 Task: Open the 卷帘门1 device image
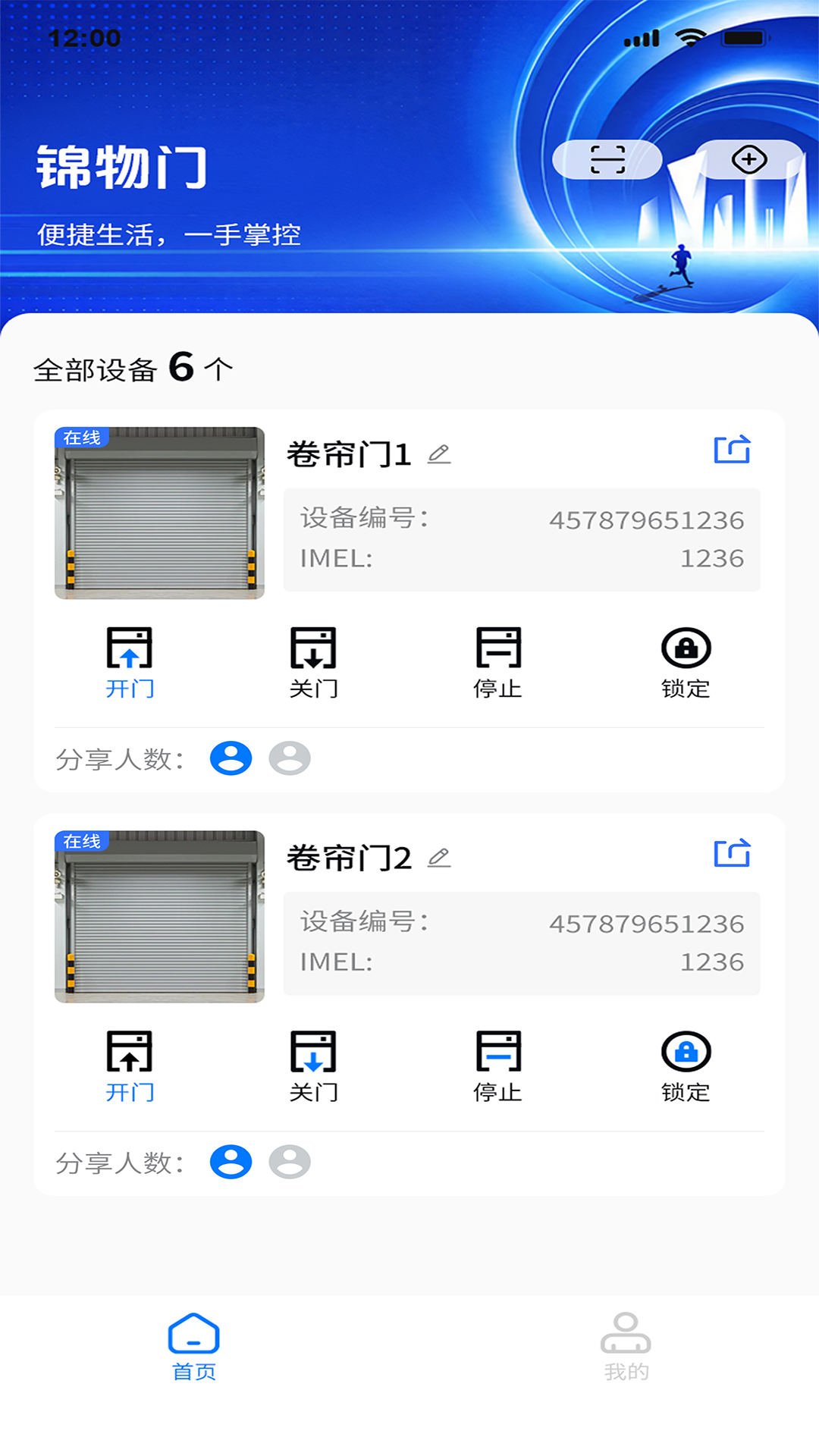coord(159,513)
